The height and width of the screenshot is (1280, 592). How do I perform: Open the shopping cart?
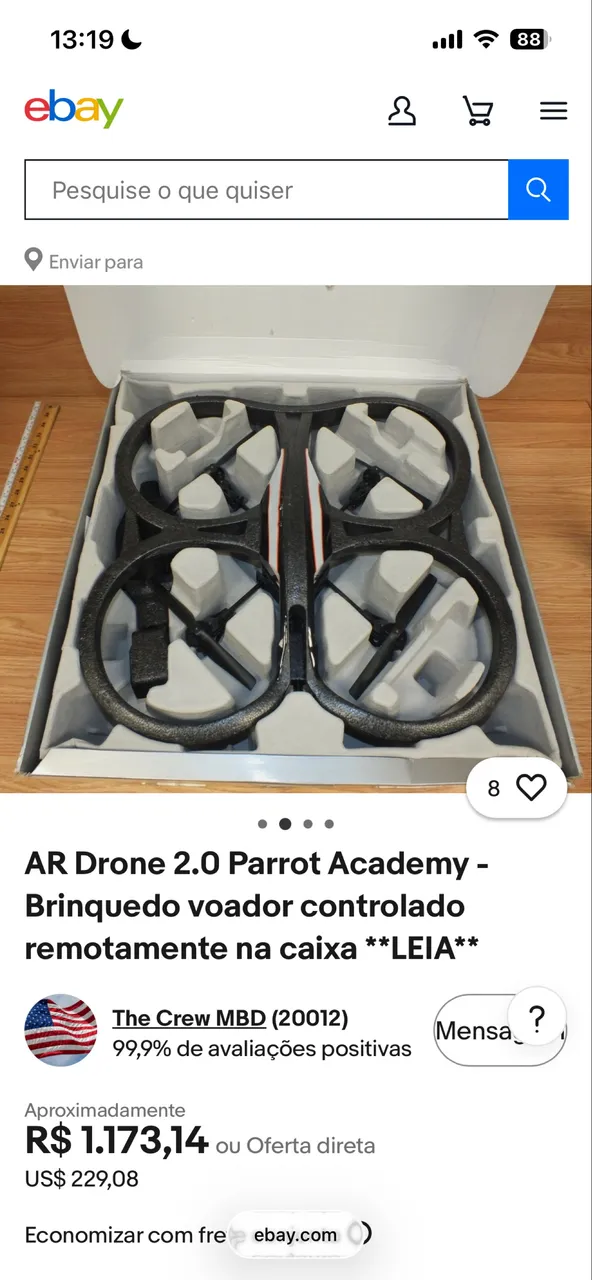[x=478, y=111]
